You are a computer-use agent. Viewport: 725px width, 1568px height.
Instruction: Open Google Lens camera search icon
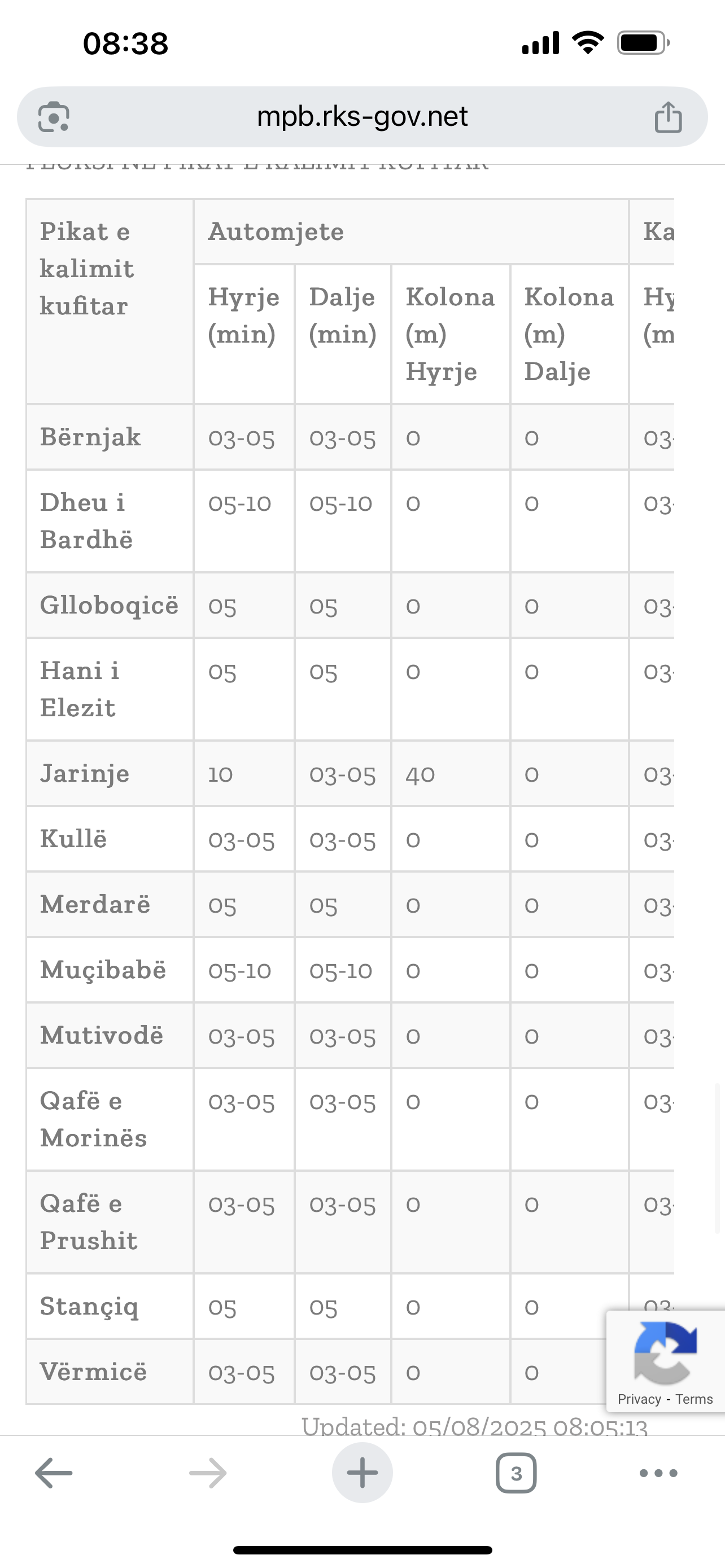tap(54, 117)
